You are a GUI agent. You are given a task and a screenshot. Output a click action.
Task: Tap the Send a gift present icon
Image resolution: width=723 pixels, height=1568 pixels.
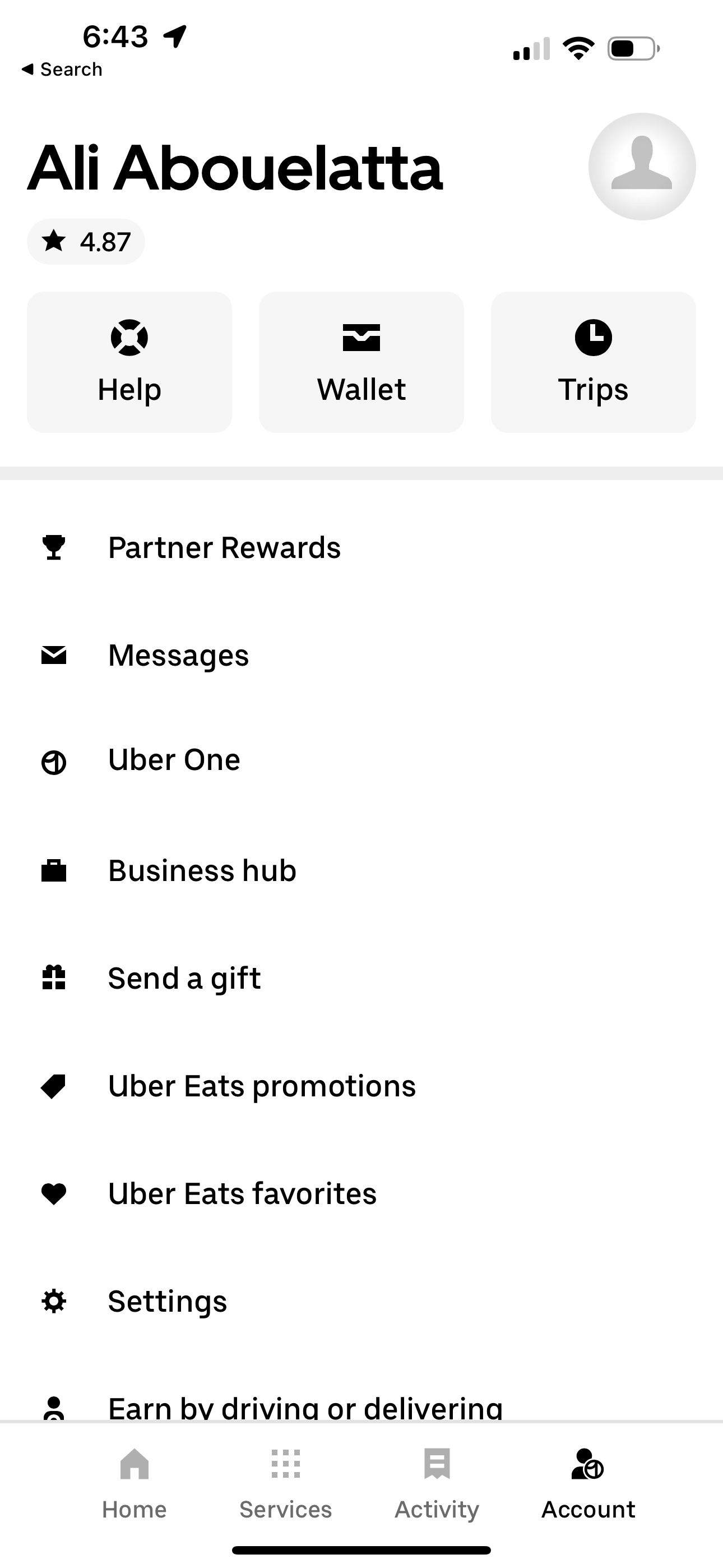(54, 977)
